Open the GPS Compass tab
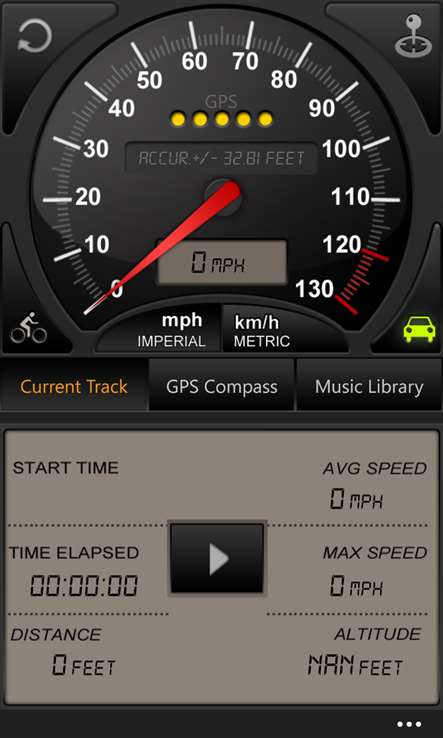Screen dimensions: 443x738 [x=222, y=386]
